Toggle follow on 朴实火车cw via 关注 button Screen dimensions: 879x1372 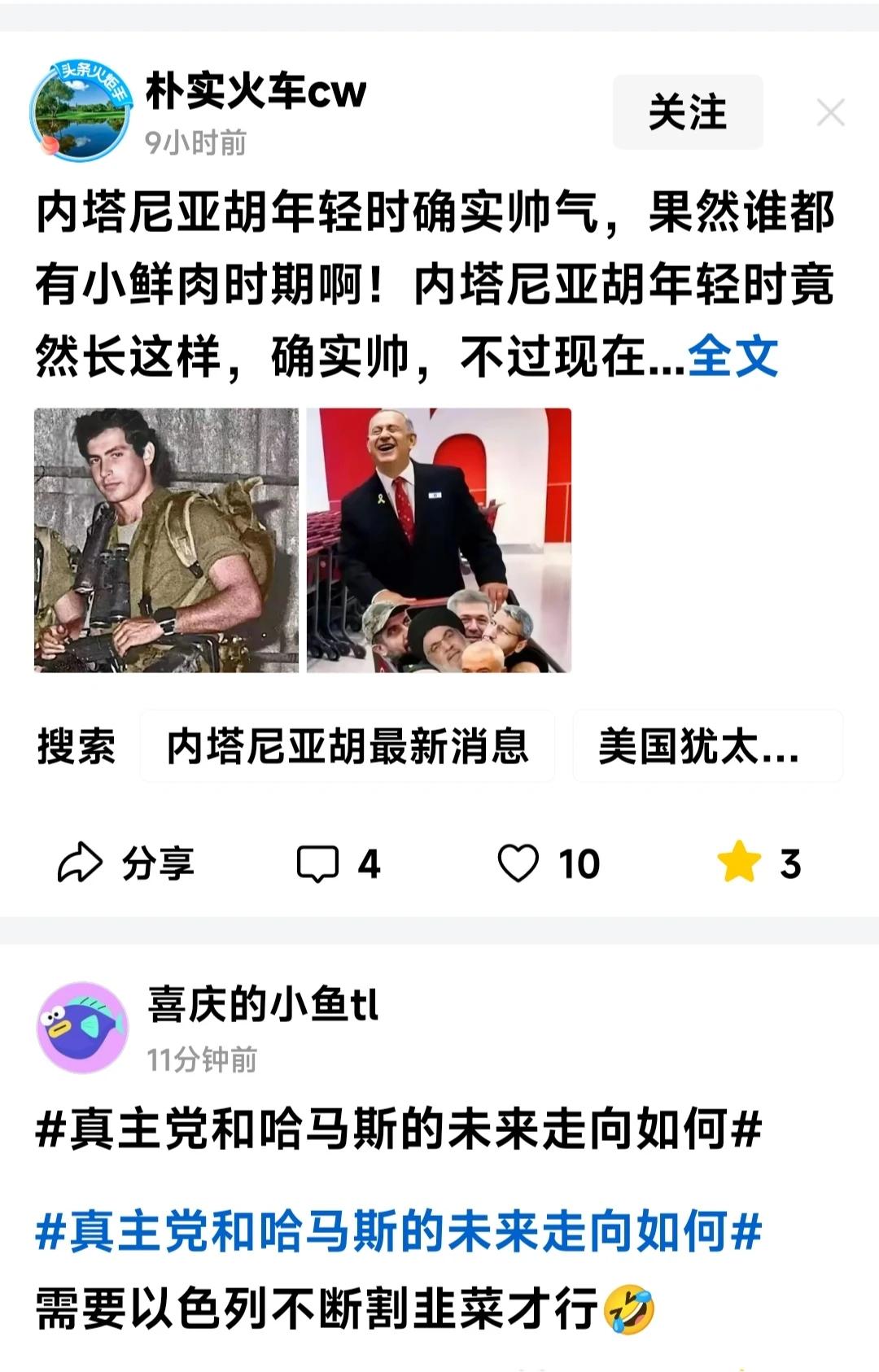(686, 113)
